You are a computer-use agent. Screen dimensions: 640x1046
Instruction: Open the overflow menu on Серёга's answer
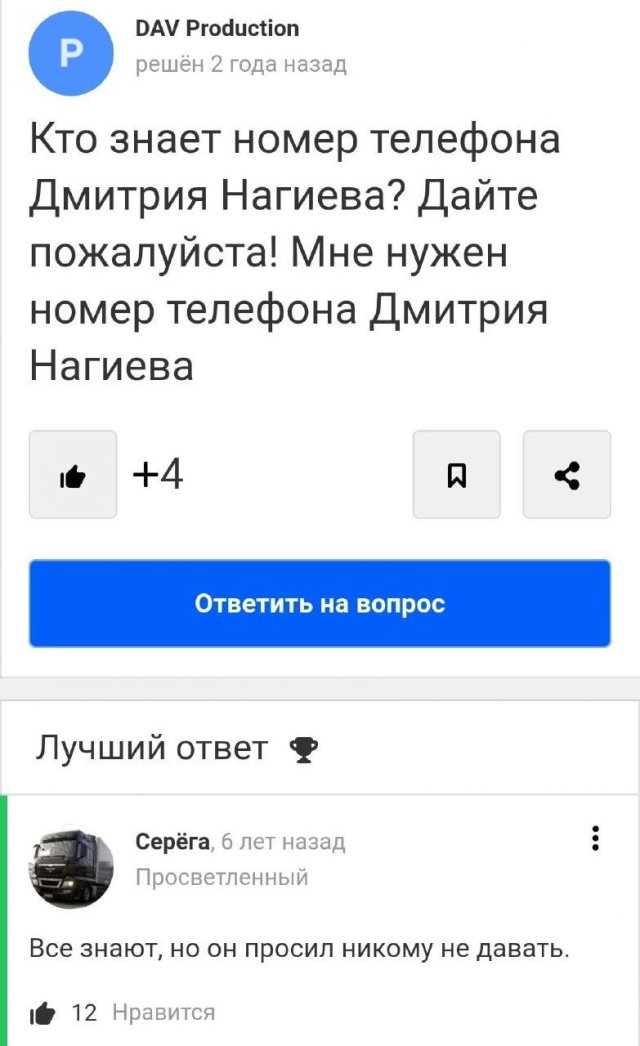[x=595, y=838]
